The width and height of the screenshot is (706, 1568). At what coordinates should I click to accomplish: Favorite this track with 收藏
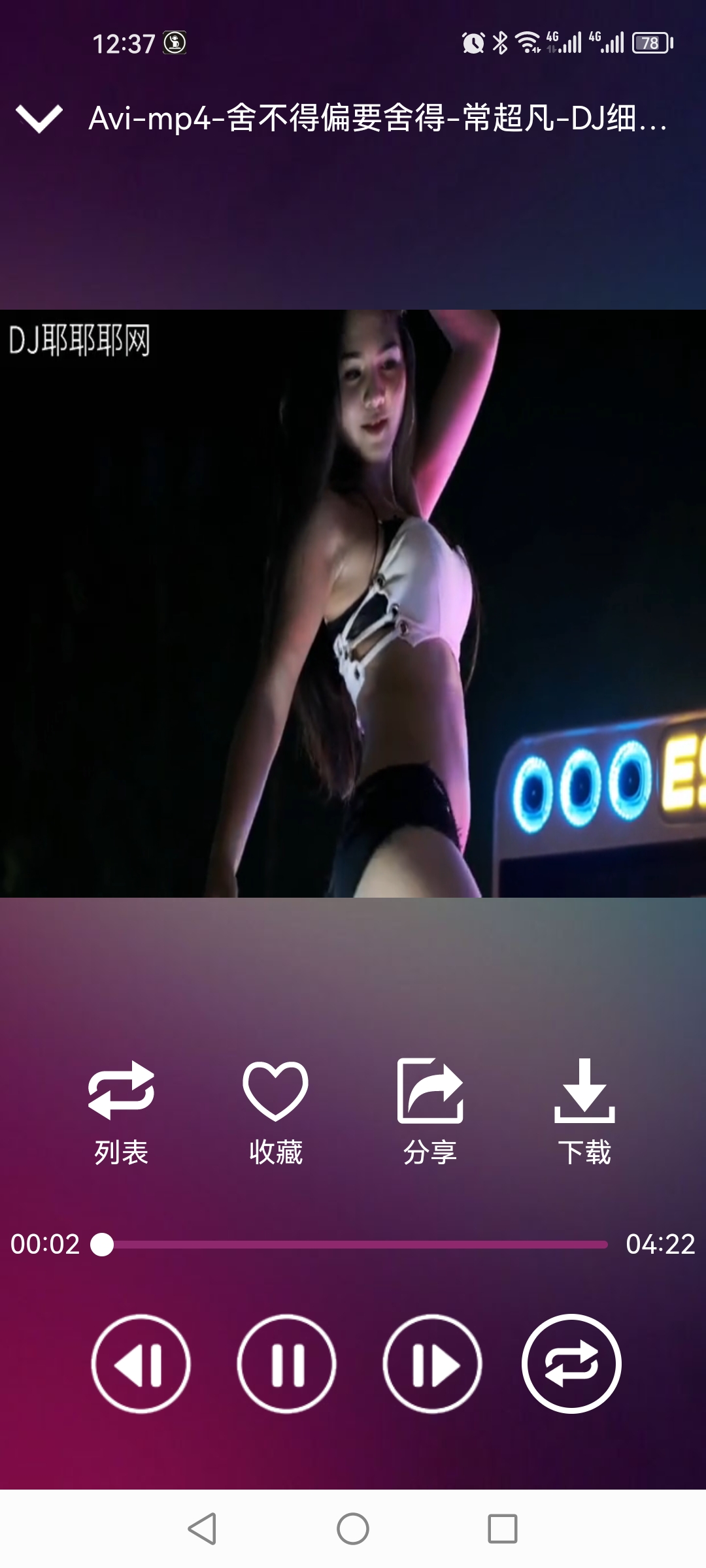click(x=275, y=1111)
